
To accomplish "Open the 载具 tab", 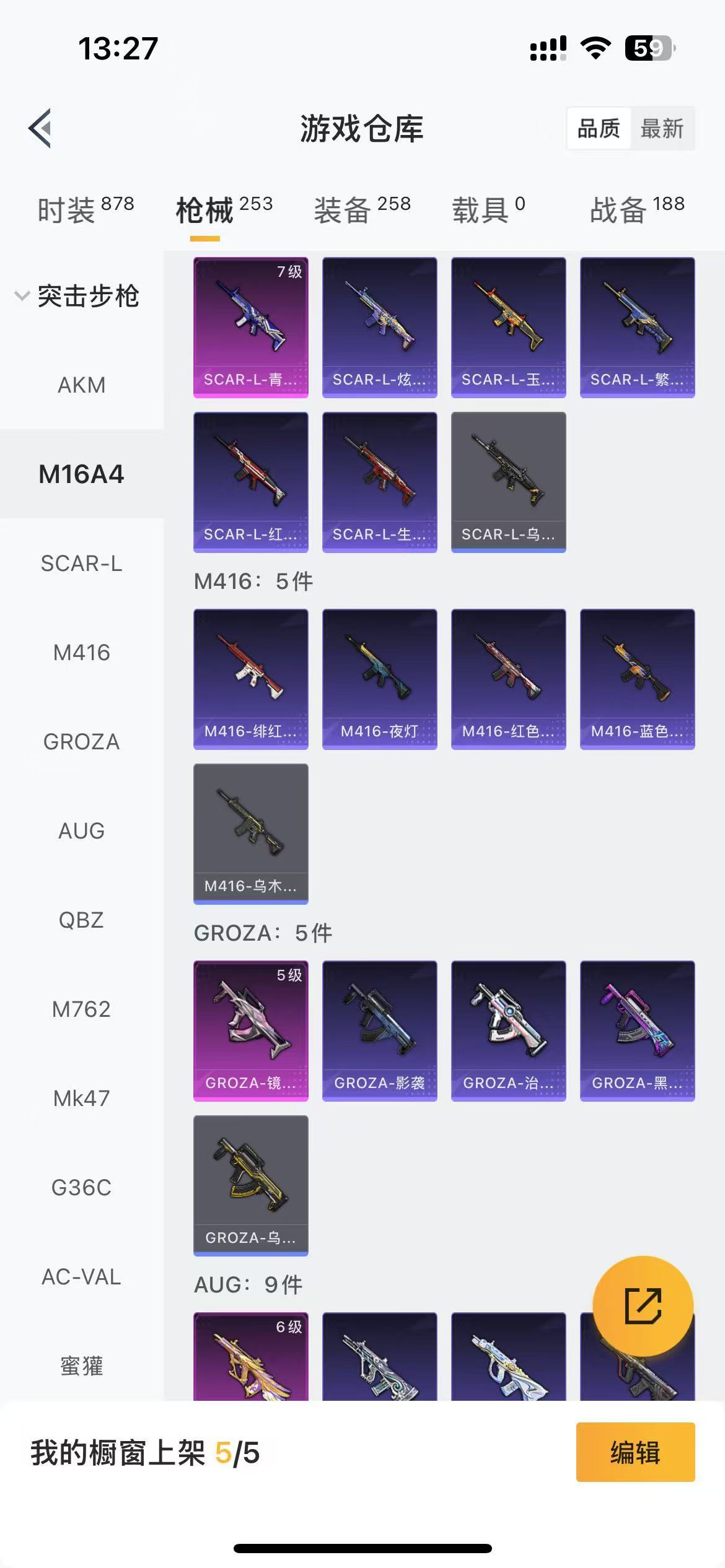I will click(x=488, y=209).
